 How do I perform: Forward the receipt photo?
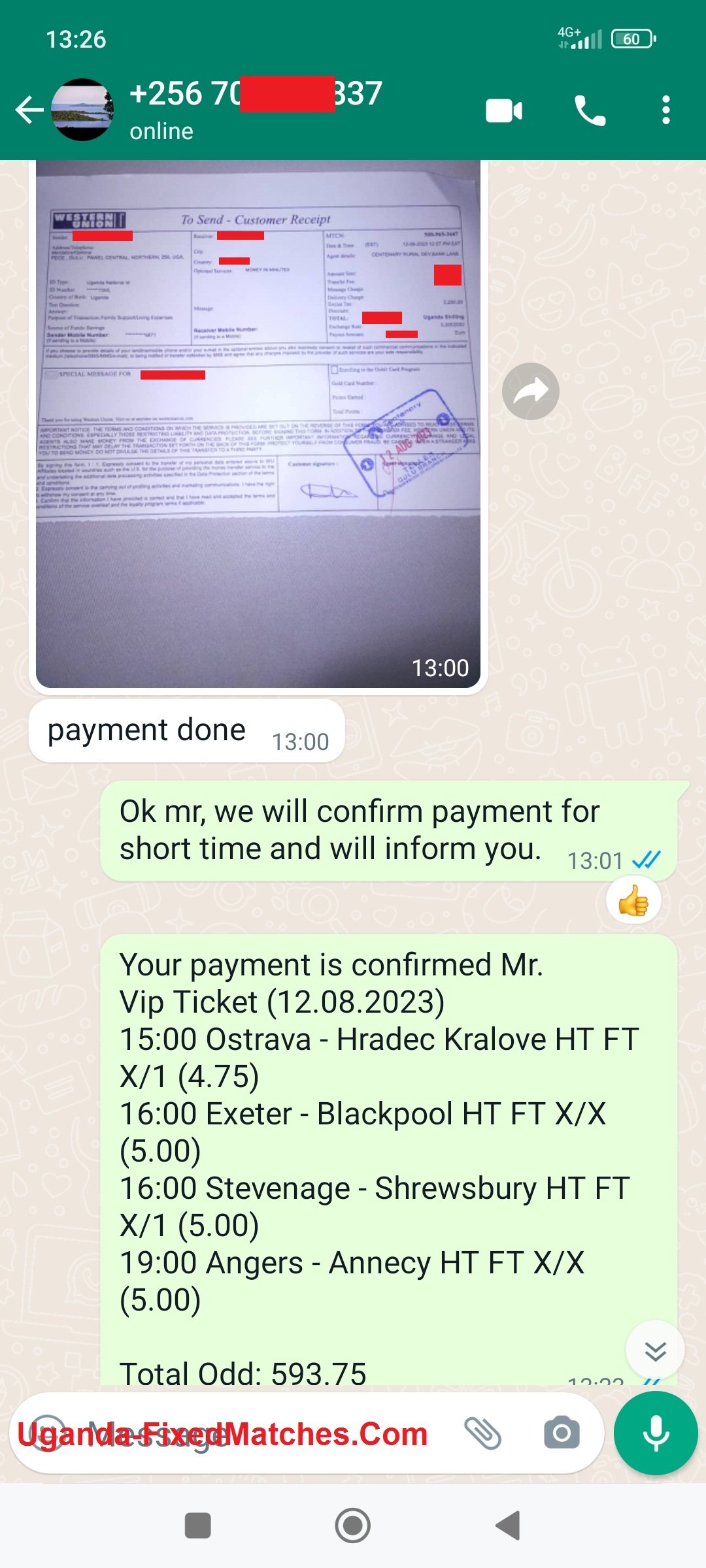tap(530, 391)
